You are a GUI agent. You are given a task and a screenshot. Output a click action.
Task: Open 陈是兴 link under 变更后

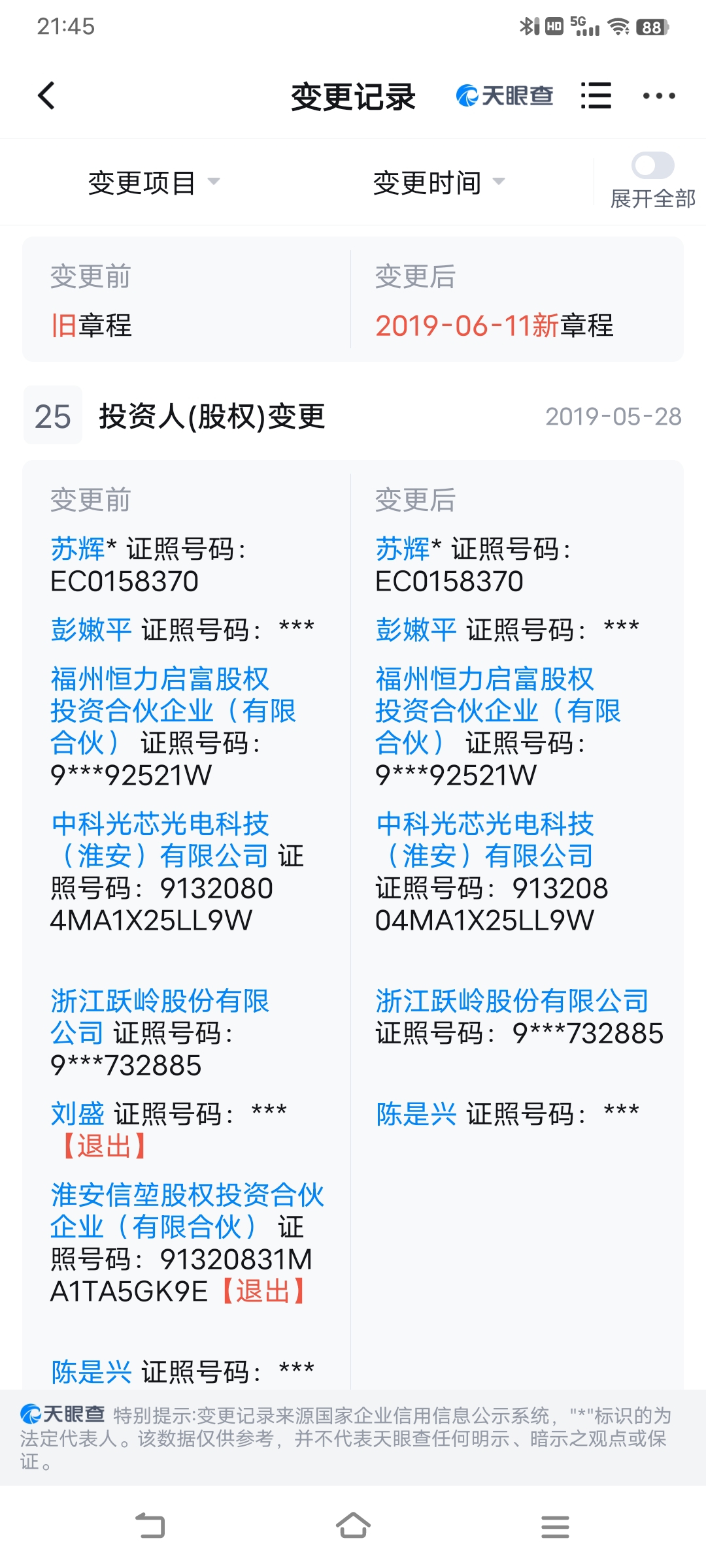[x=416, y=1113]
